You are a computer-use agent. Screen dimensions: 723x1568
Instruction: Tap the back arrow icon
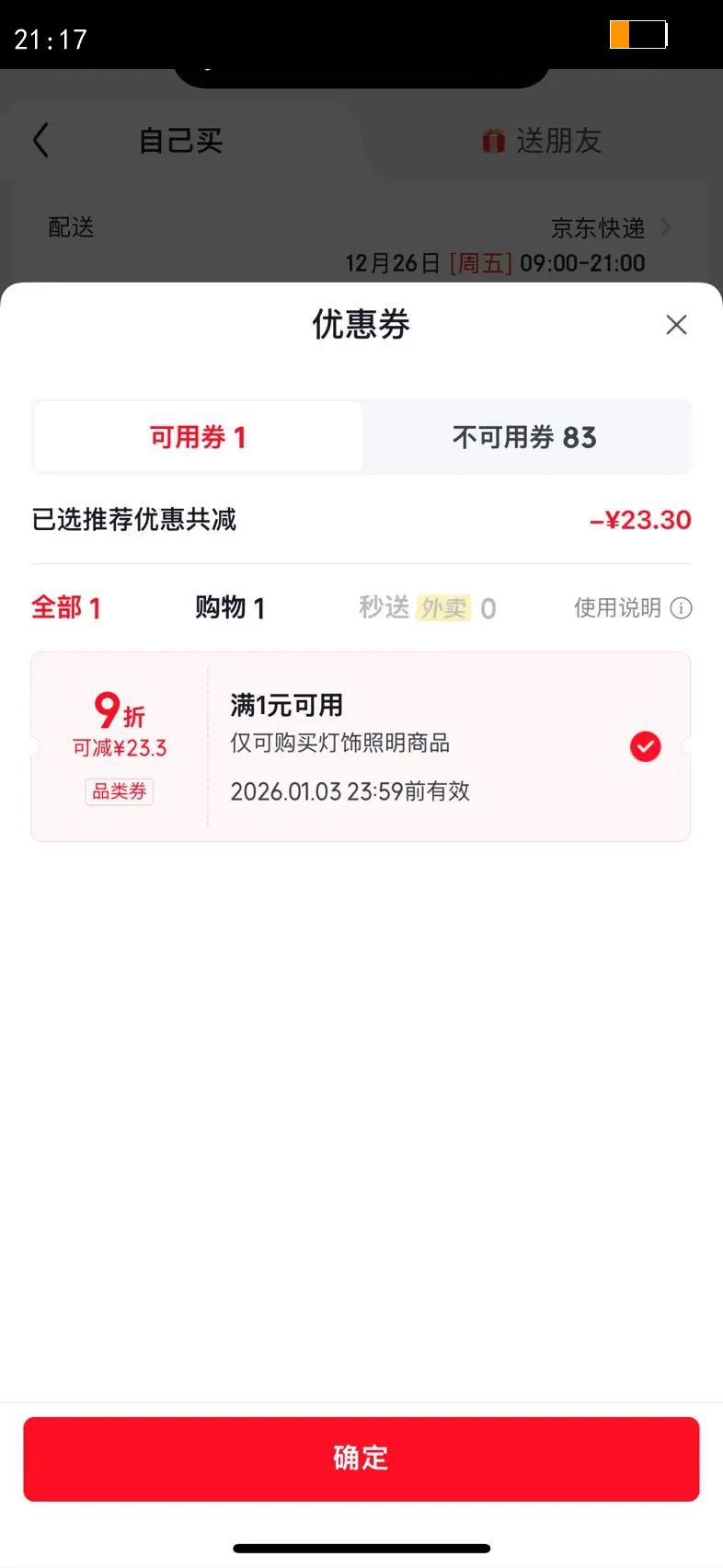coord(40,140)
